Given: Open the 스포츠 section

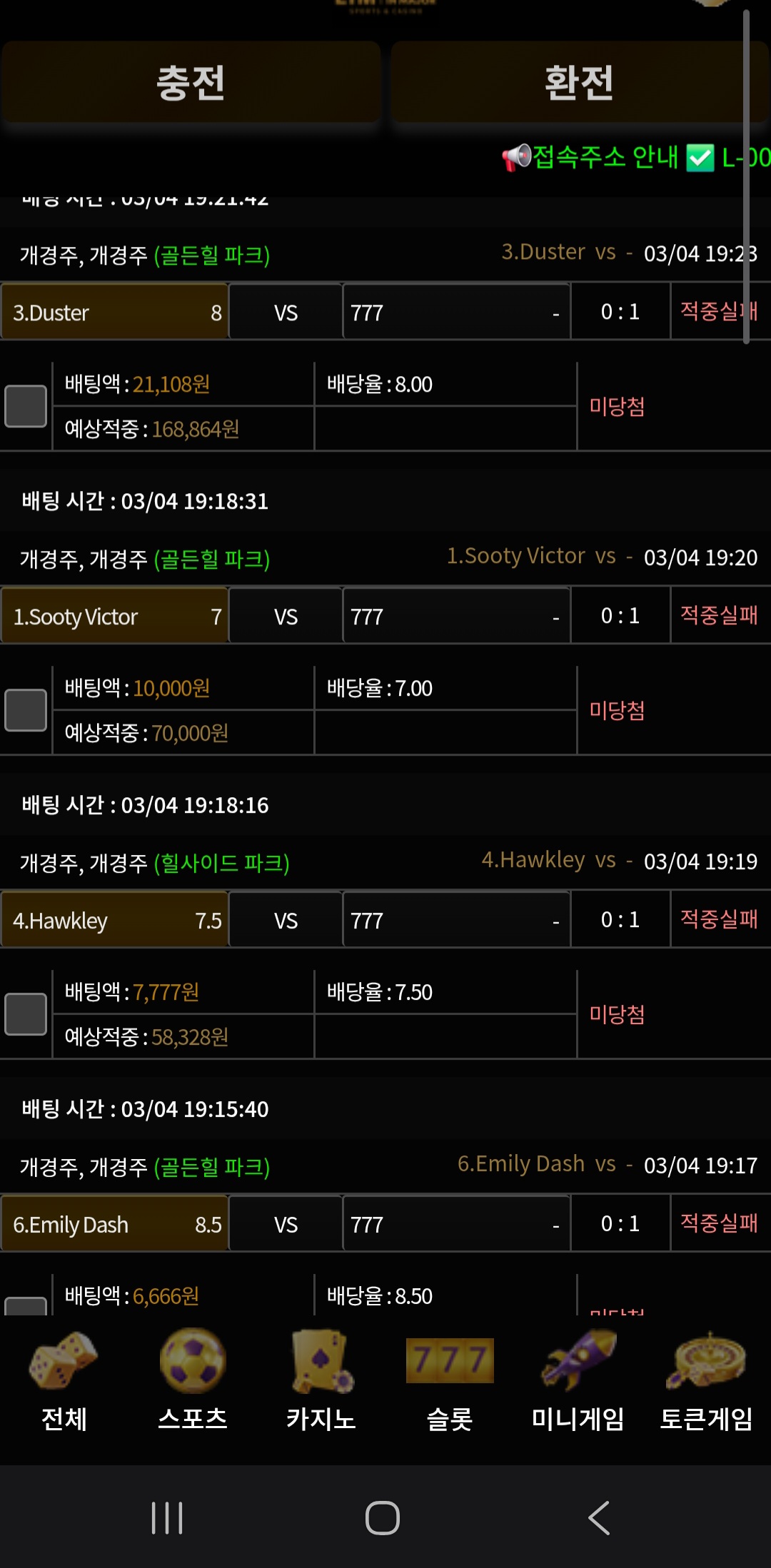Looking at the screenshot, I should (x=192, y=1382).
